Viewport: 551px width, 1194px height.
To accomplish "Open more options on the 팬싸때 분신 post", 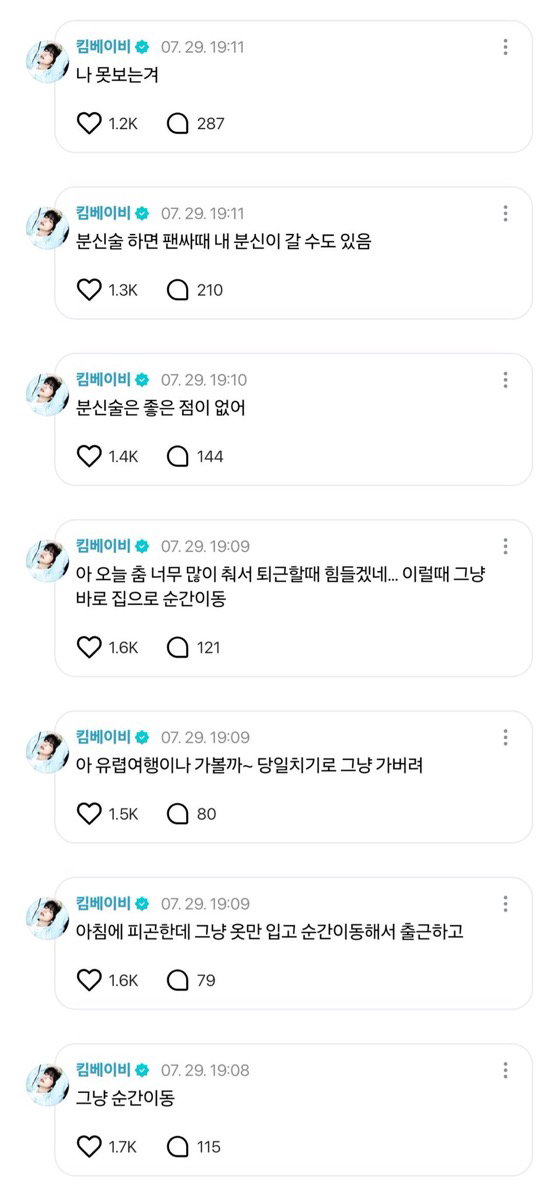I will pos(505,213).
